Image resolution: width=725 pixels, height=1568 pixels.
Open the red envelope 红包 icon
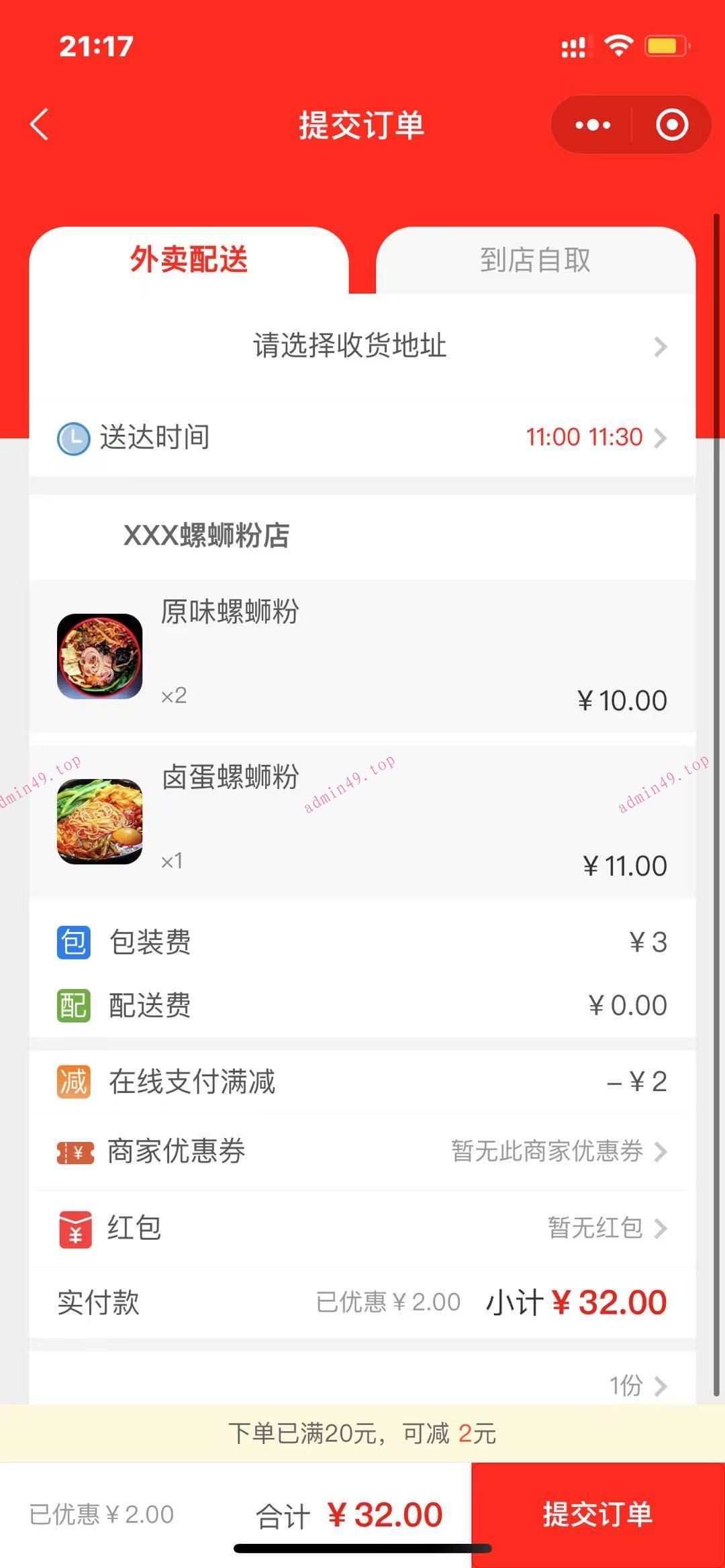point(74,1228)
